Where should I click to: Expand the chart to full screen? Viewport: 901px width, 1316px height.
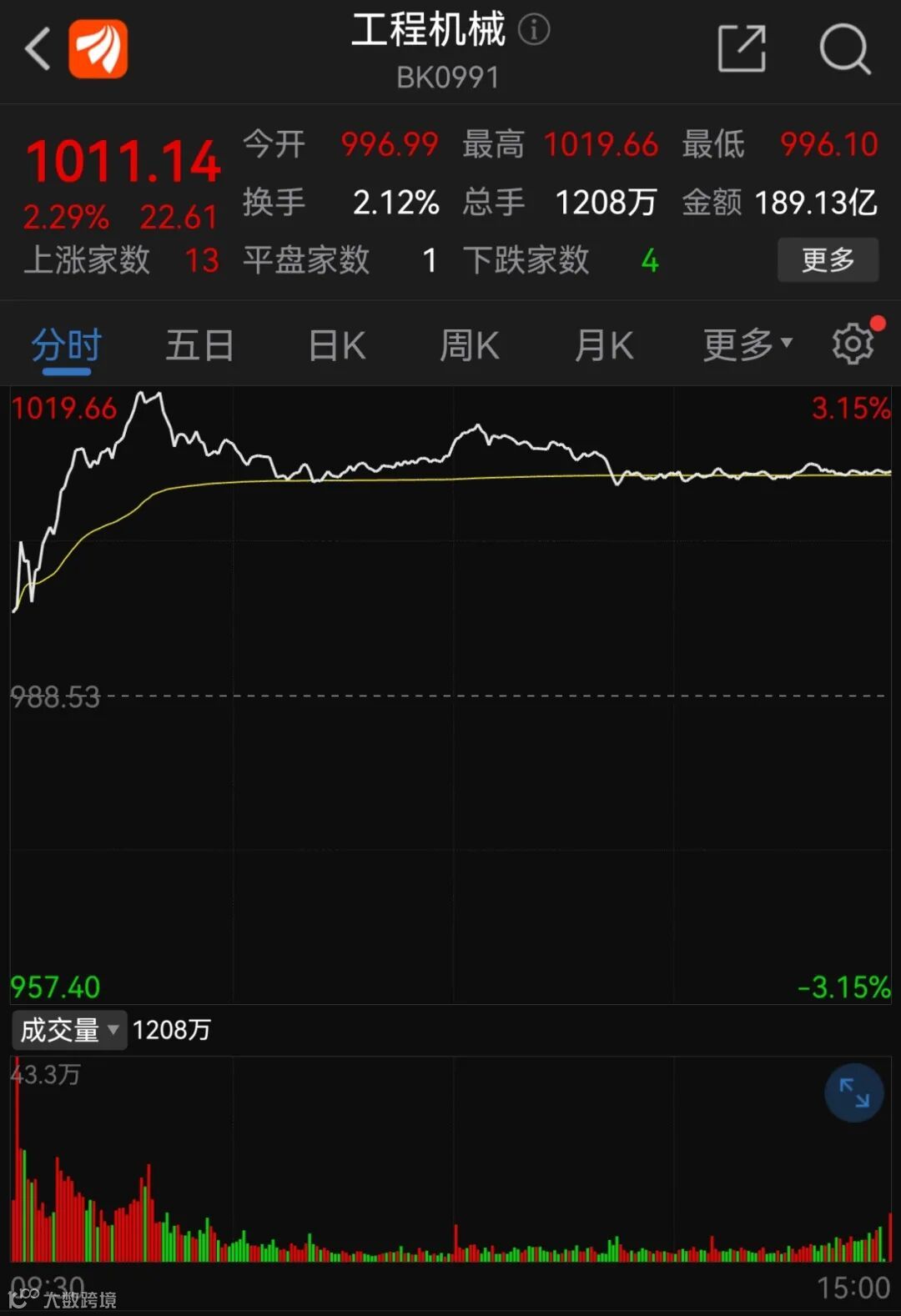pyautogui.click(x=853, y=1092)
